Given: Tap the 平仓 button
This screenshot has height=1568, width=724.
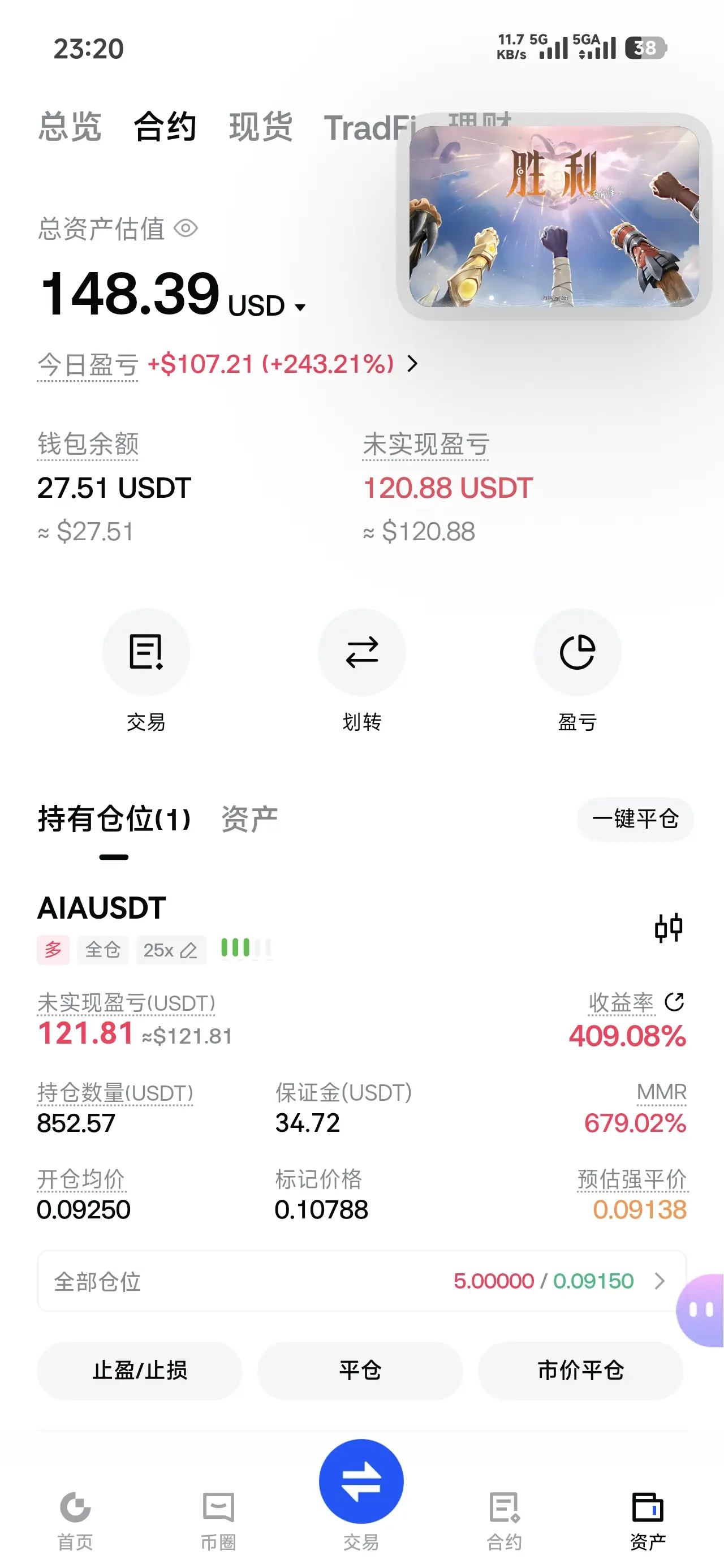Looking at the screenshot, I should [x=360, y=1371].
